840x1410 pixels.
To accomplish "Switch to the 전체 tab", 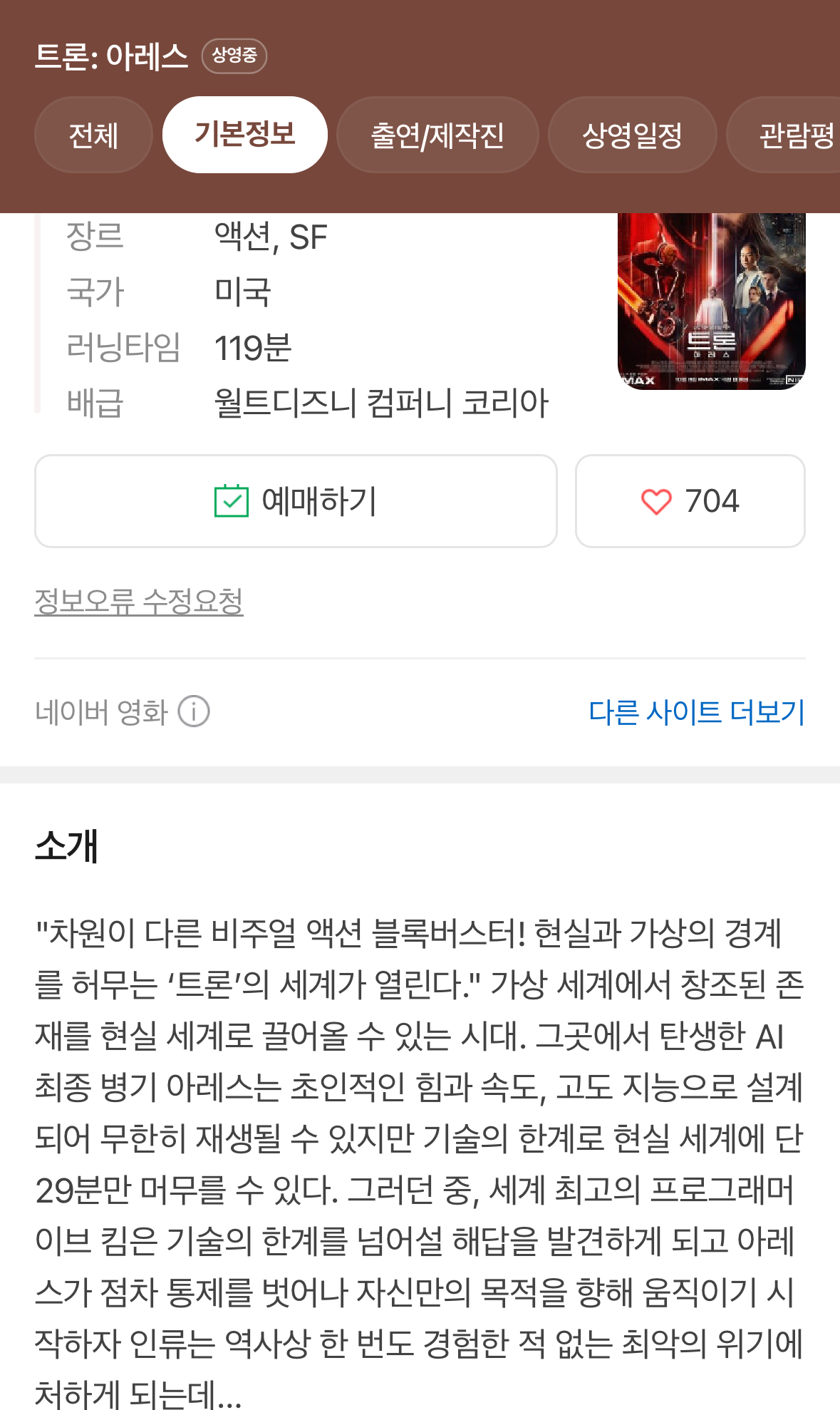I will tap(93, 134).
